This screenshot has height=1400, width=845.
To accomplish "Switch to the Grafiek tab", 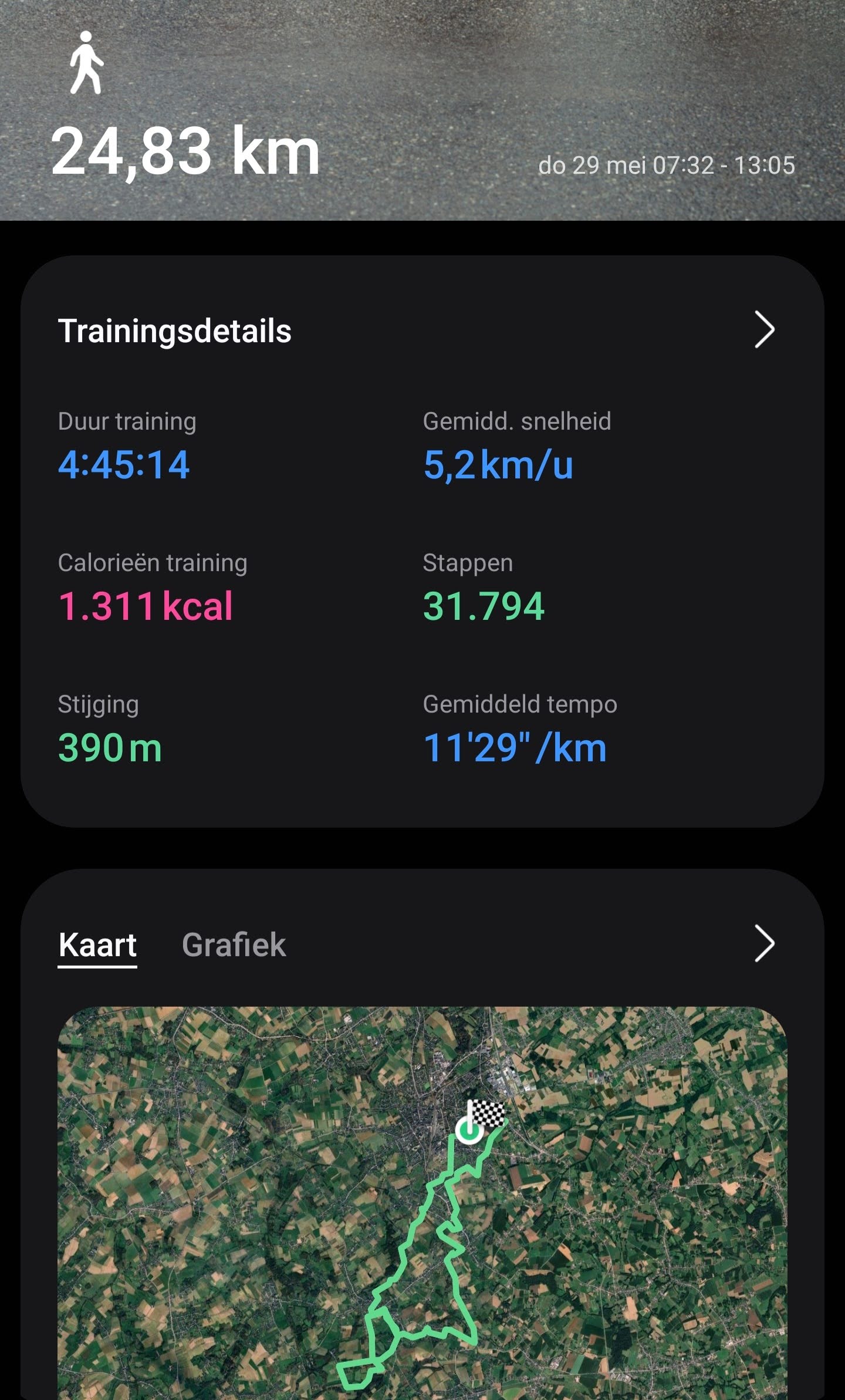I will click(234, 944).
